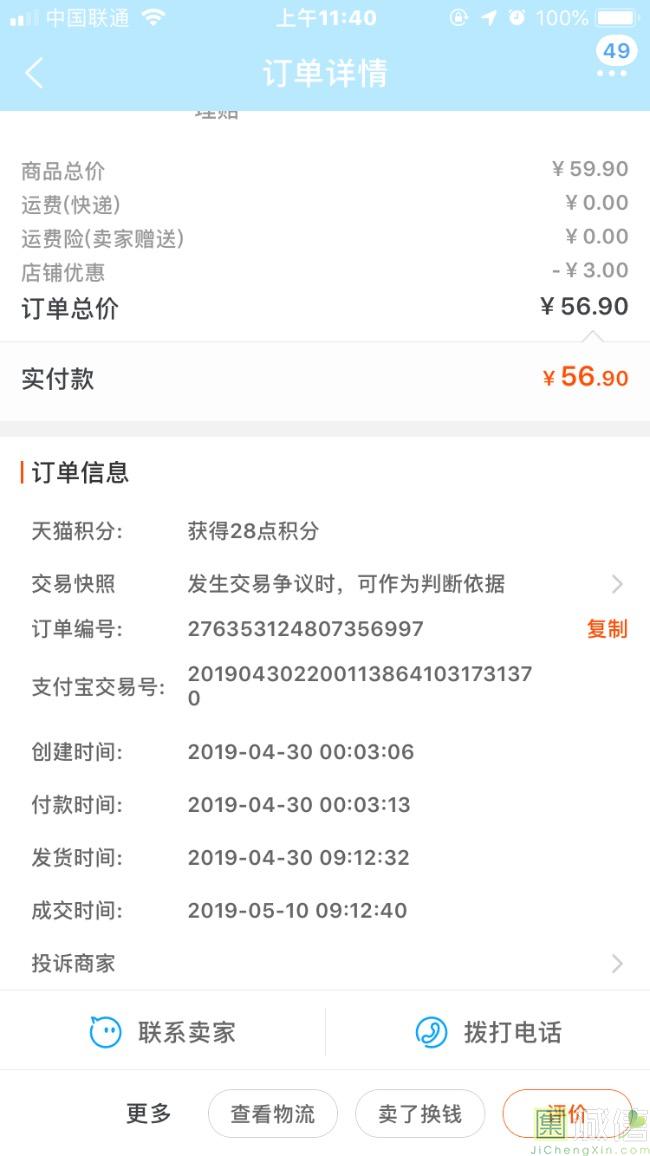Write a review with the 评价 button

[567, 1113]
